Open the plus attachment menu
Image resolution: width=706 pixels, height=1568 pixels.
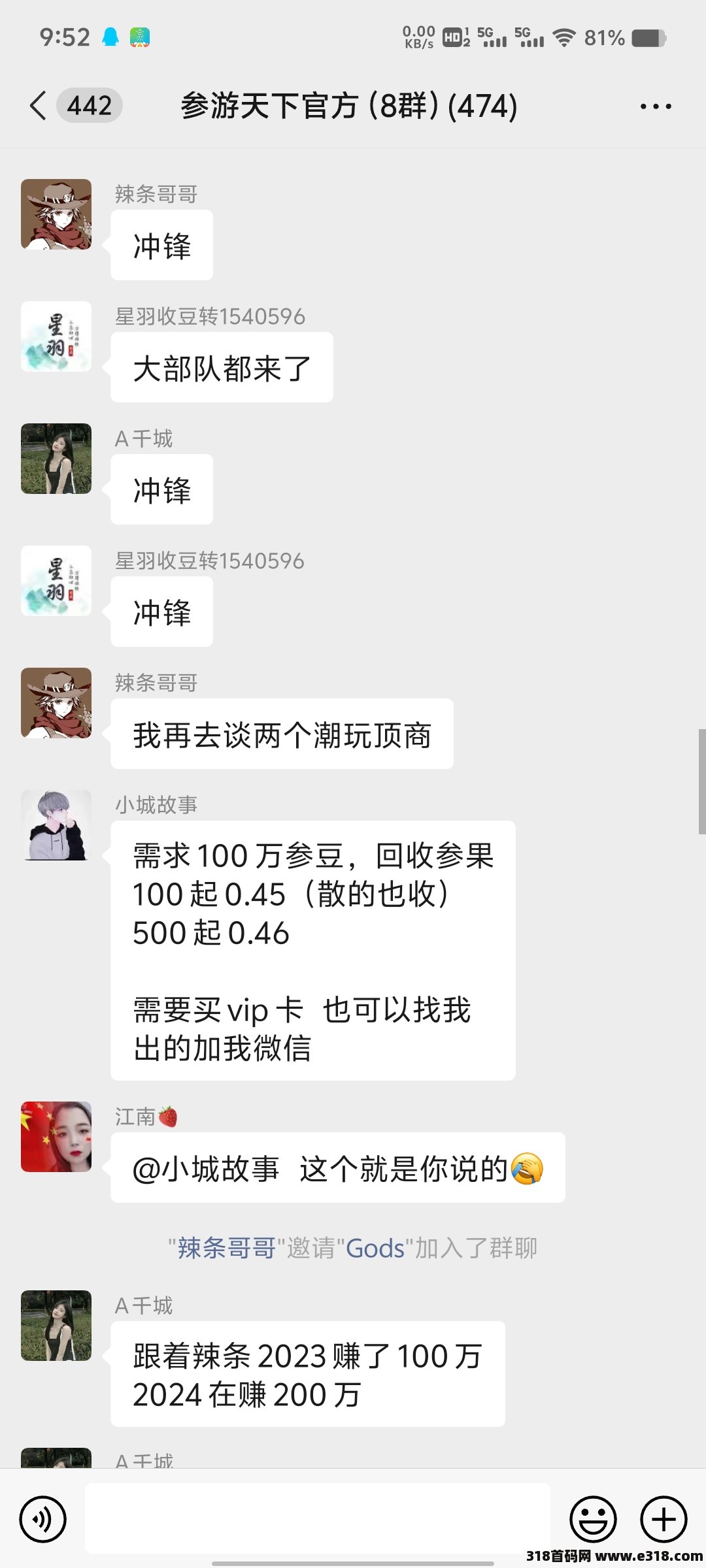click(664, 1519)
